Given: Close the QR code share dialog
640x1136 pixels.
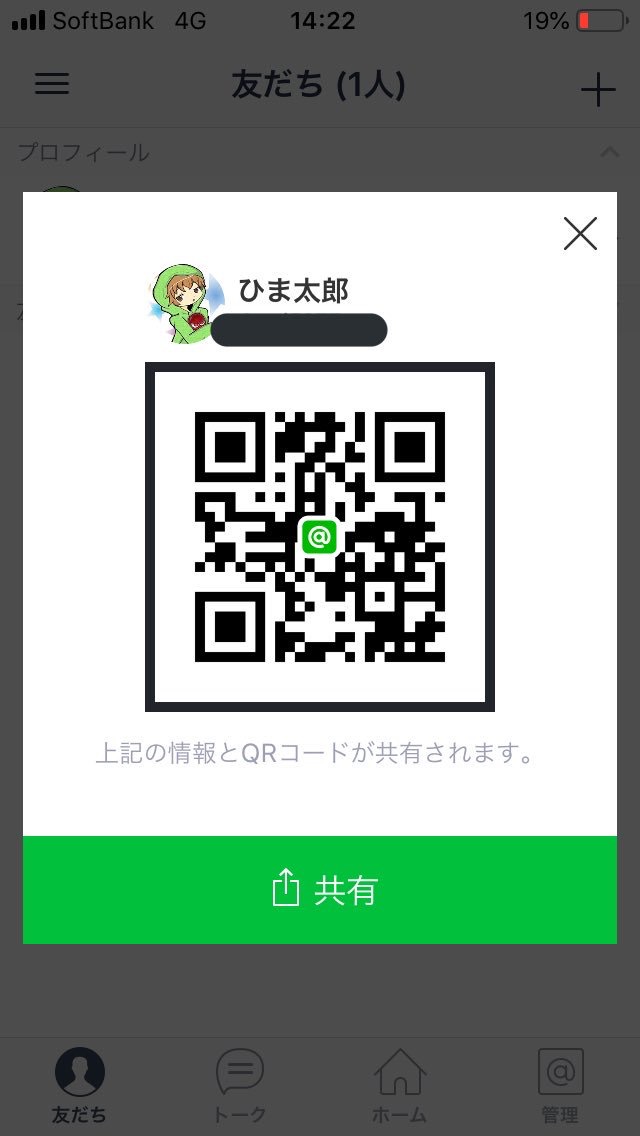Looking at the screenshot, I should [580, 233].
